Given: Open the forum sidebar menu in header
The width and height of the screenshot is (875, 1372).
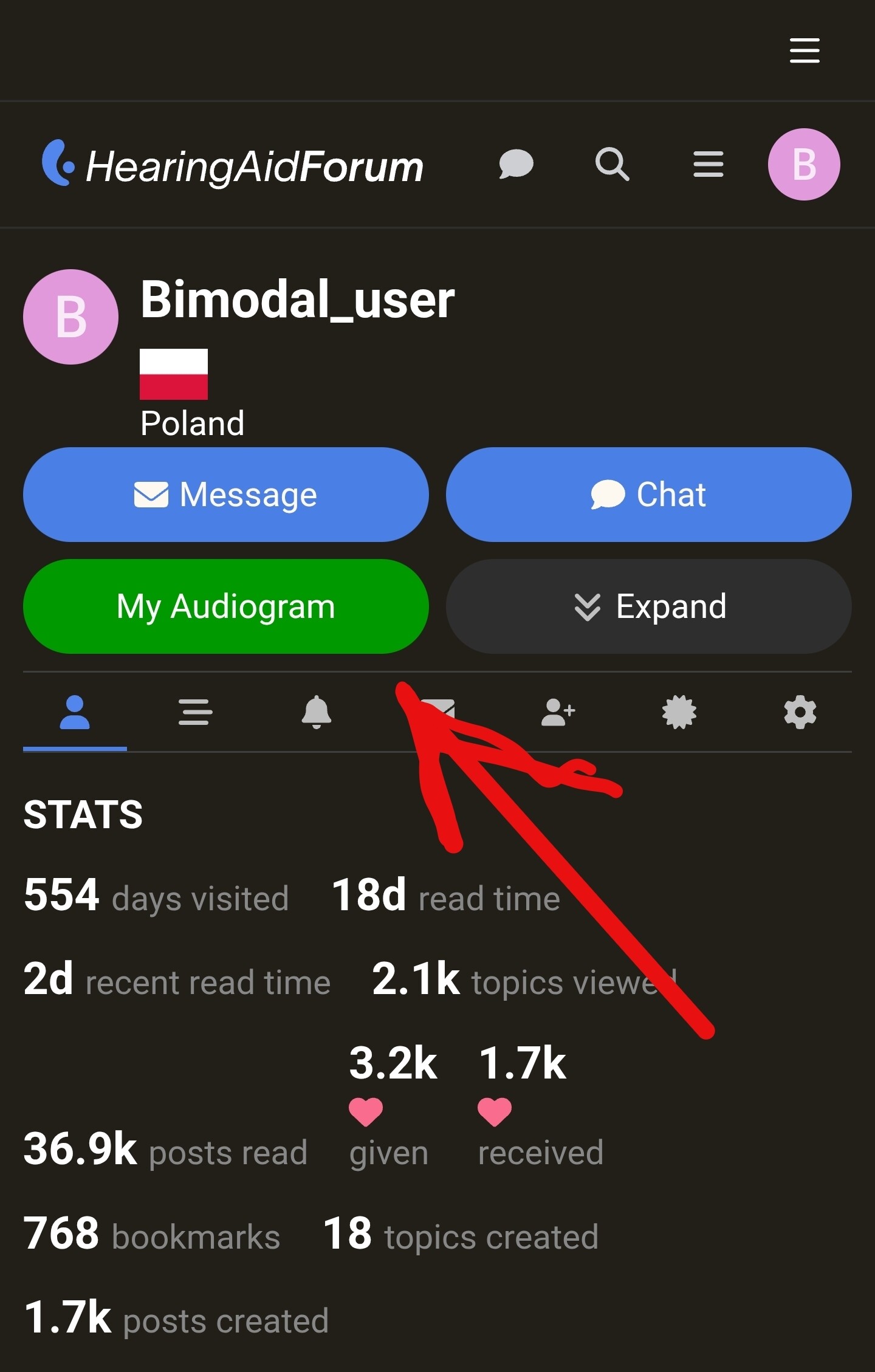Looking at the screenshot, I should pos(709,164).
